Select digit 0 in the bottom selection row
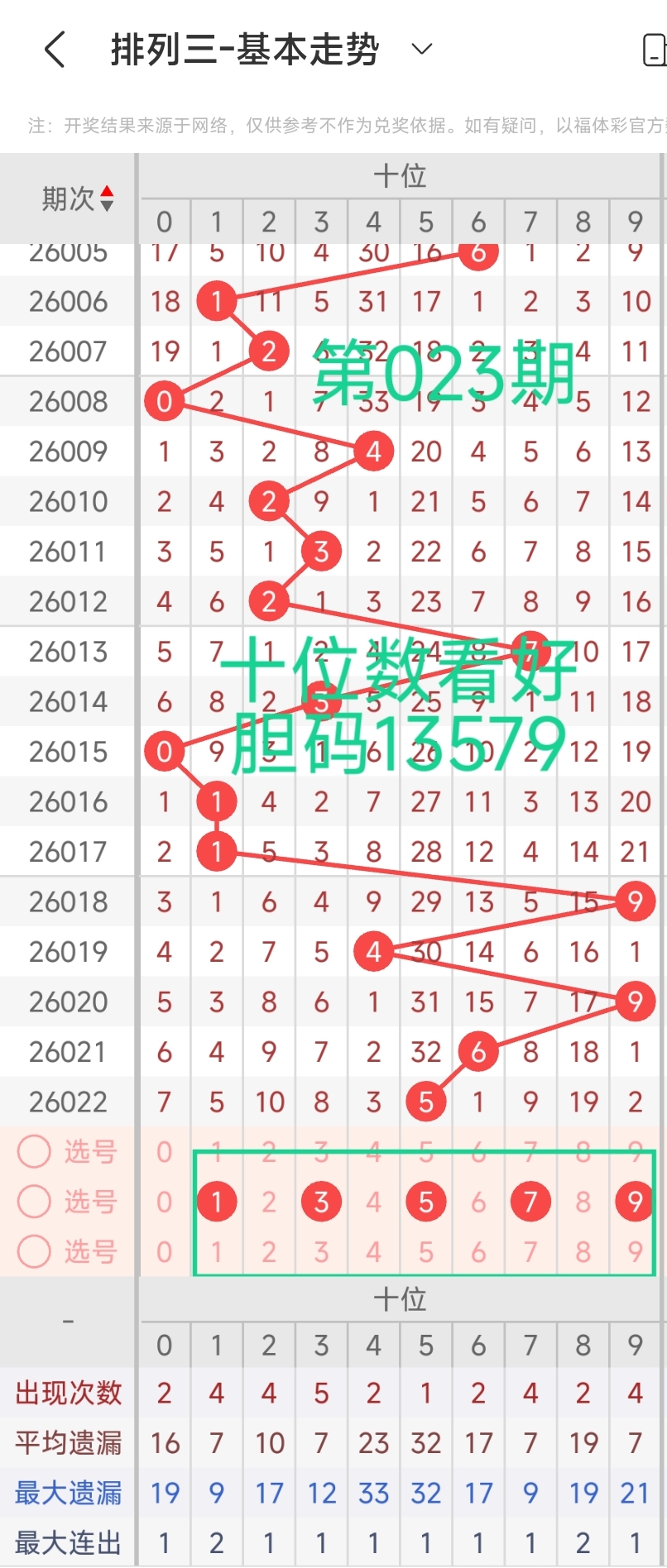 [x=164, y=1251]
